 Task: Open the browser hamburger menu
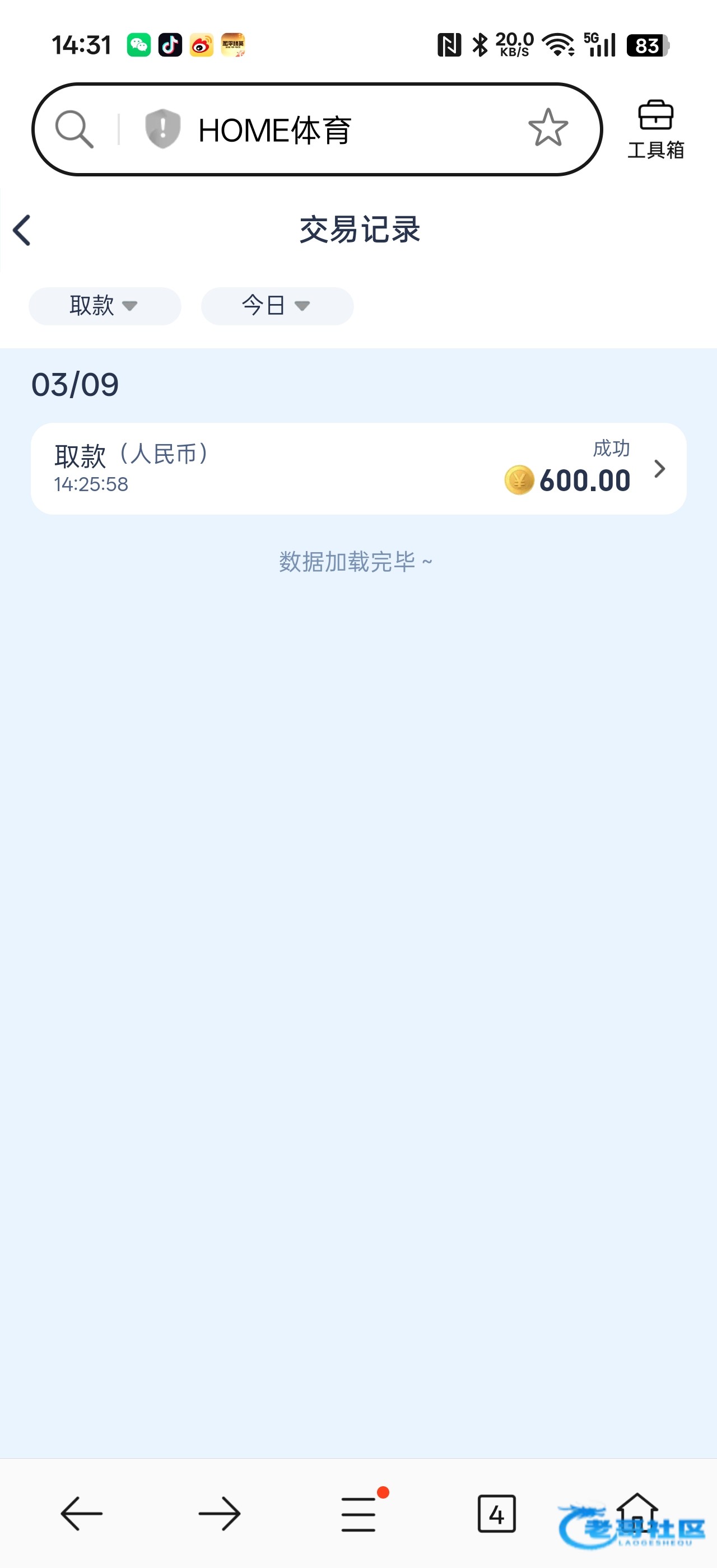pos(358,1513)
